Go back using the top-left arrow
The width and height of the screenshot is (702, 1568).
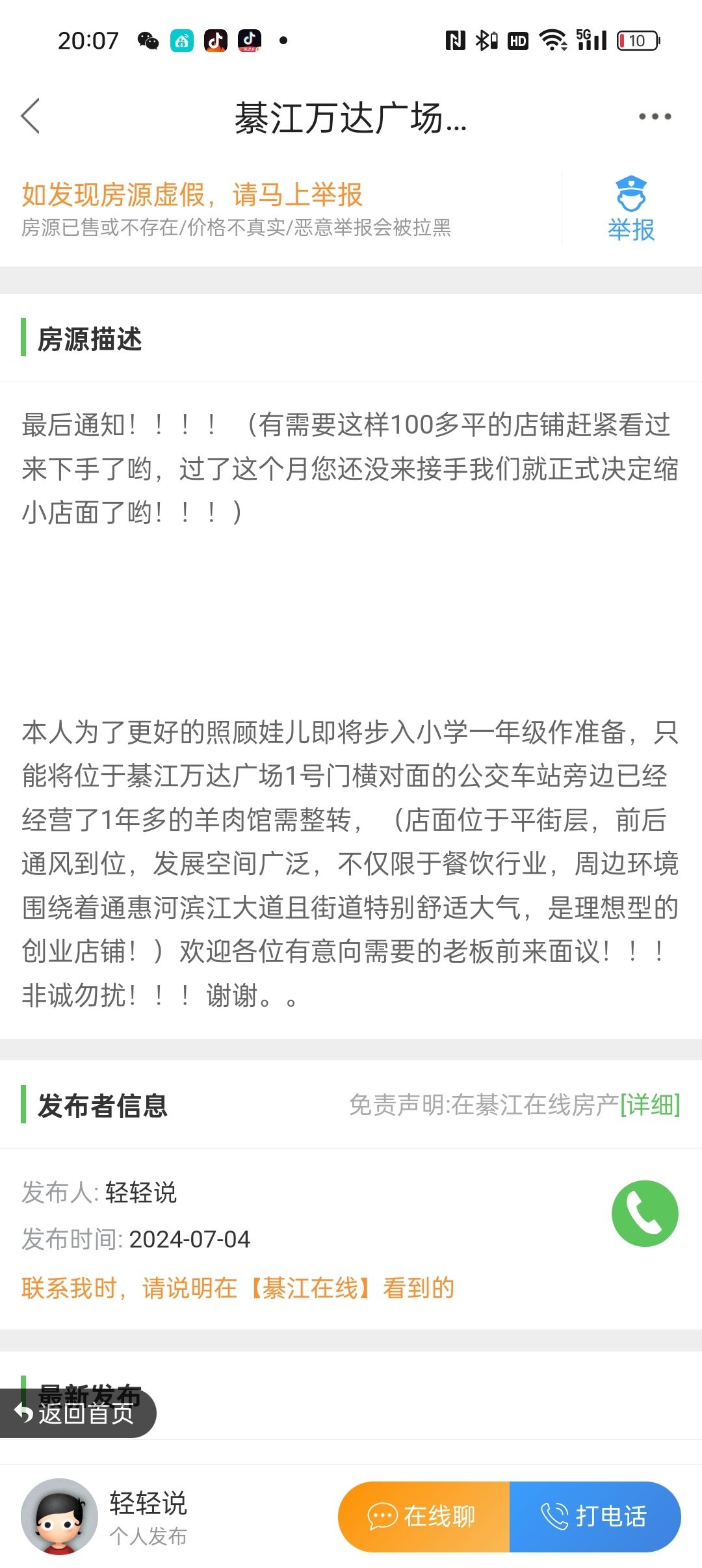pyautogui.click(x=31, y=117)
